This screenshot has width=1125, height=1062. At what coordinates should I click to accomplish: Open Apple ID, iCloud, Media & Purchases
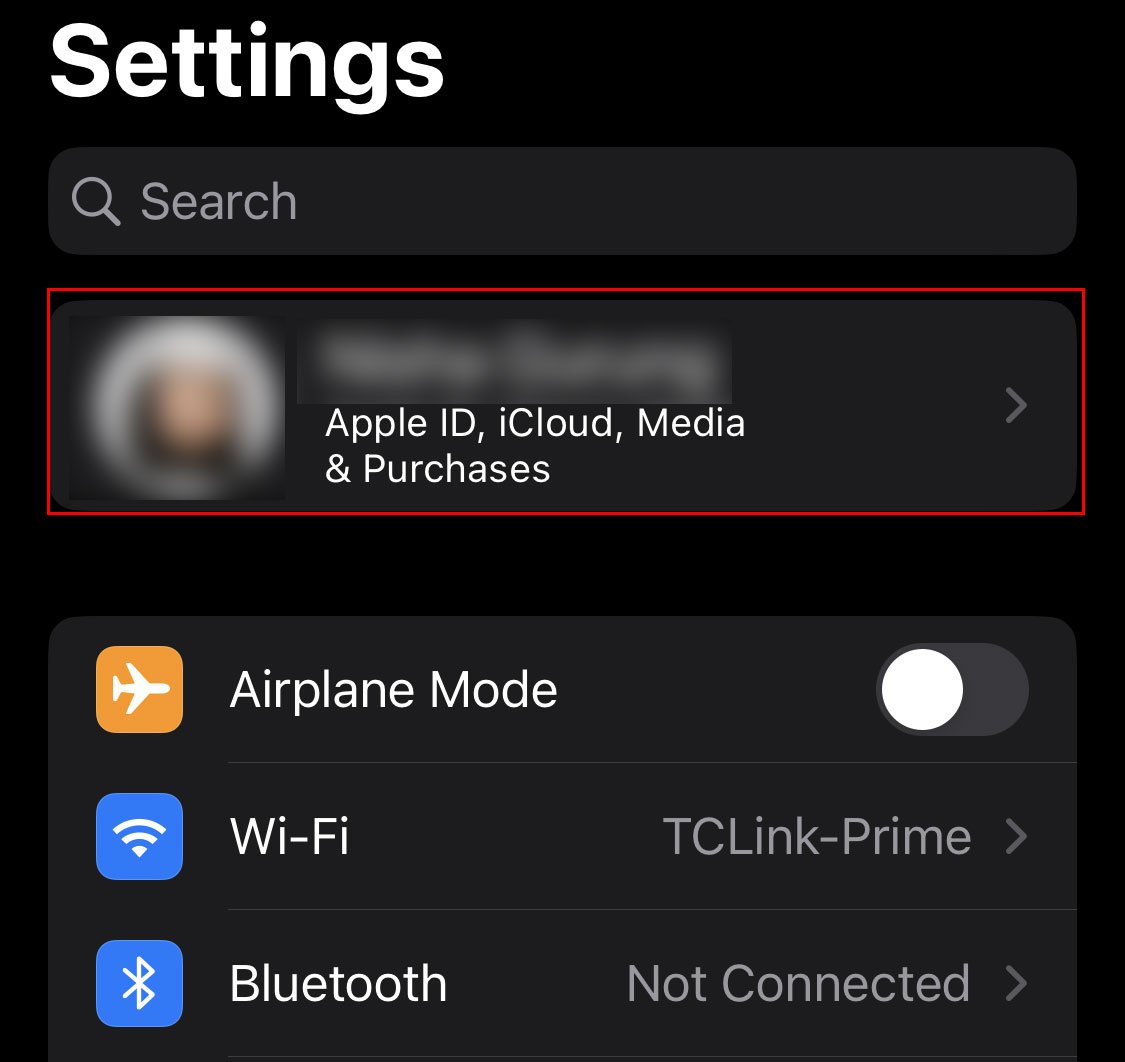tap(563, 405)
